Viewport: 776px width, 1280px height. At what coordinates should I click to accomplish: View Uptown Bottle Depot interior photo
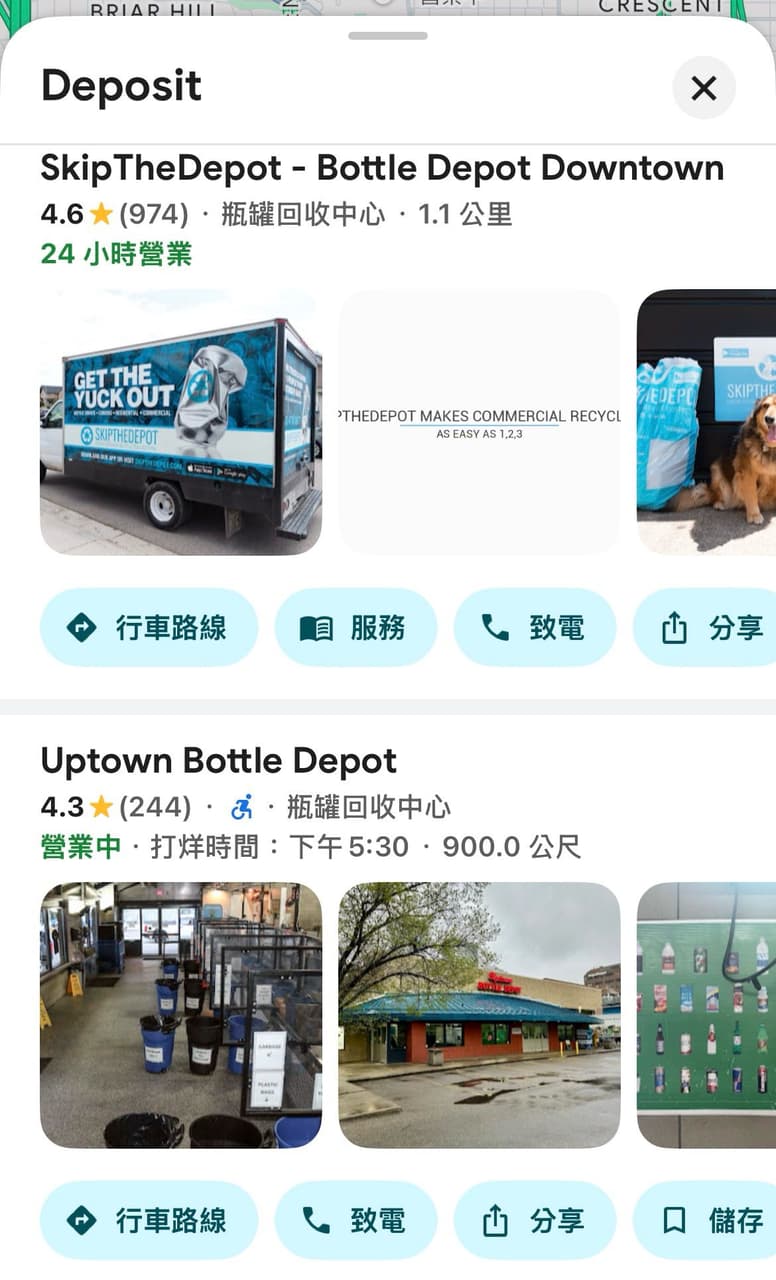tap(181, 1015)
